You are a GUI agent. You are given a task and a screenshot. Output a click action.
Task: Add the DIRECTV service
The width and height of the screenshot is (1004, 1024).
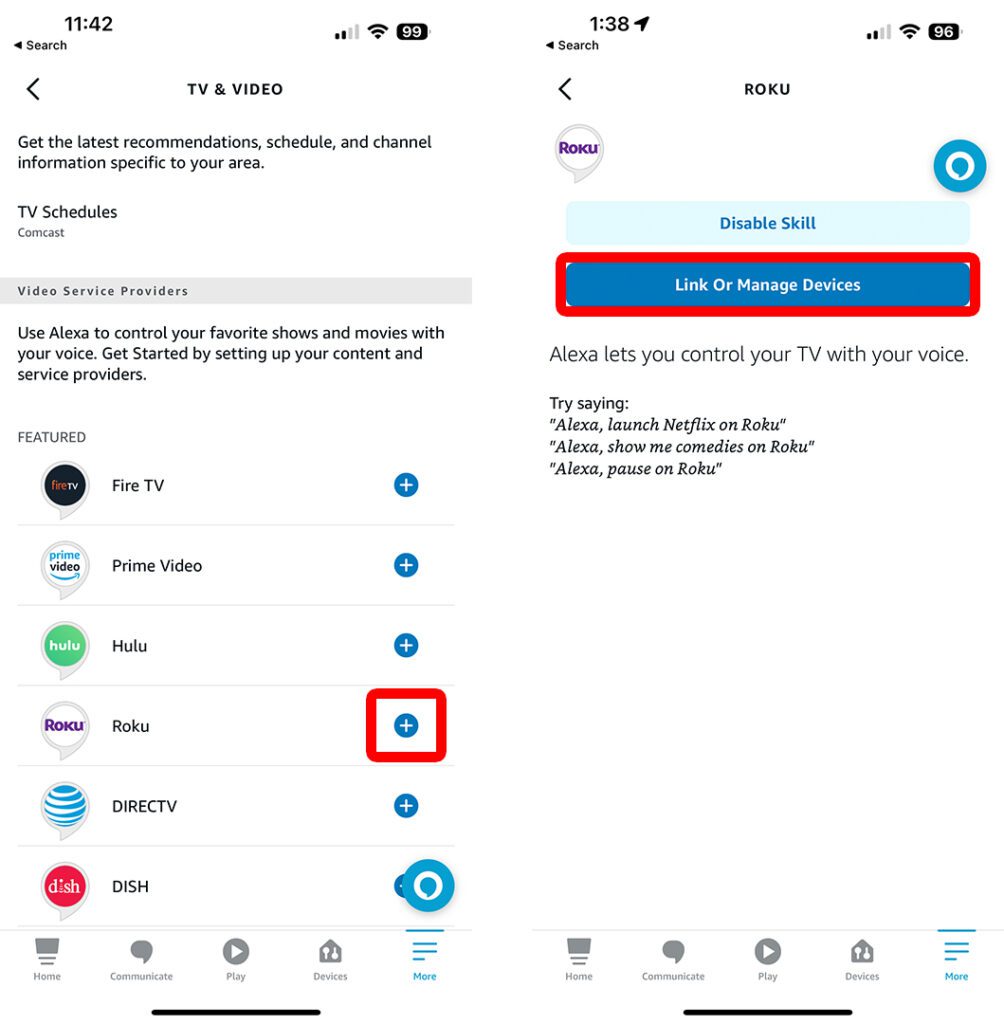click(x=406, y=805)
